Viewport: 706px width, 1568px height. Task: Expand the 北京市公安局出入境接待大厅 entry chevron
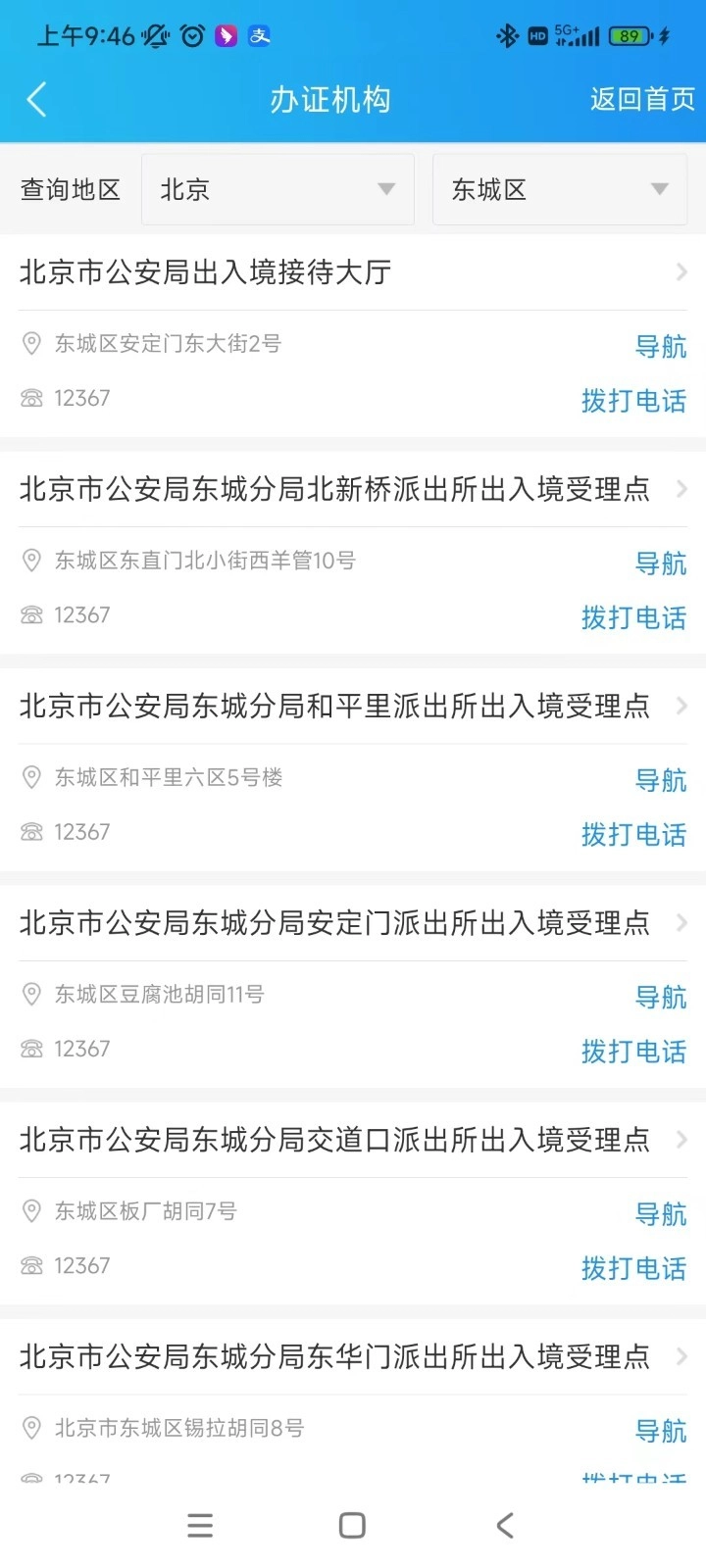click(x=681, y=271)
